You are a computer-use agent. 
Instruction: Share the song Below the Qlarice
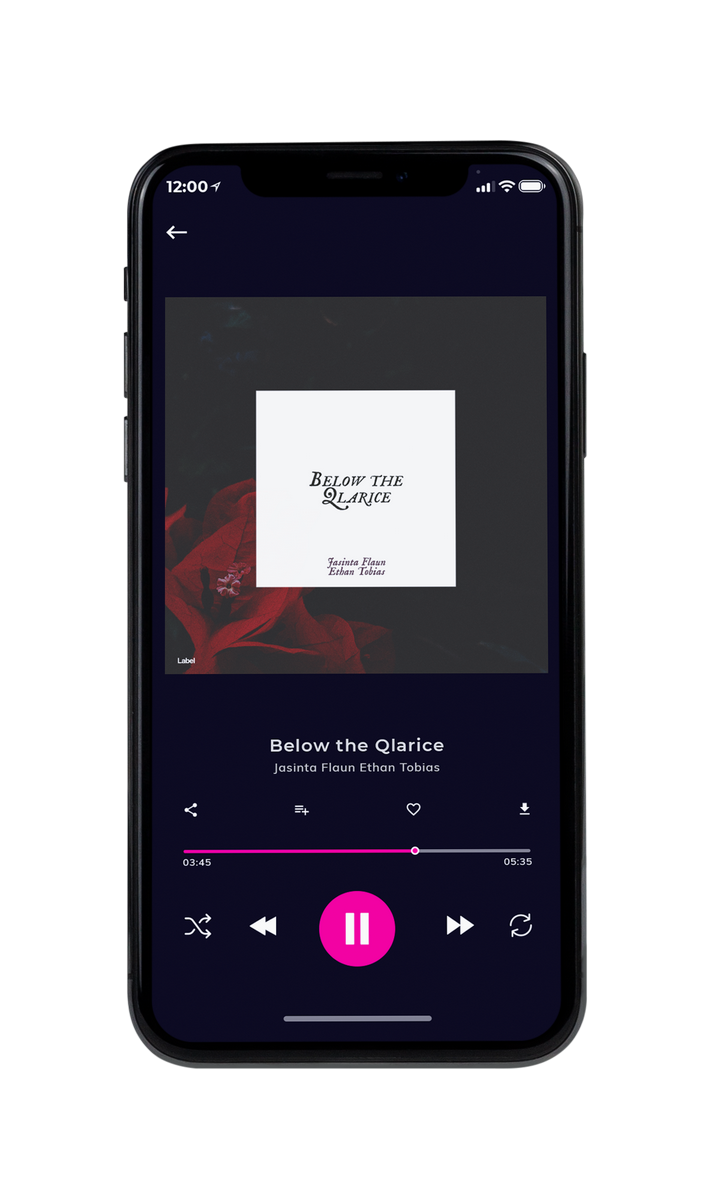(x=191, y=810)
